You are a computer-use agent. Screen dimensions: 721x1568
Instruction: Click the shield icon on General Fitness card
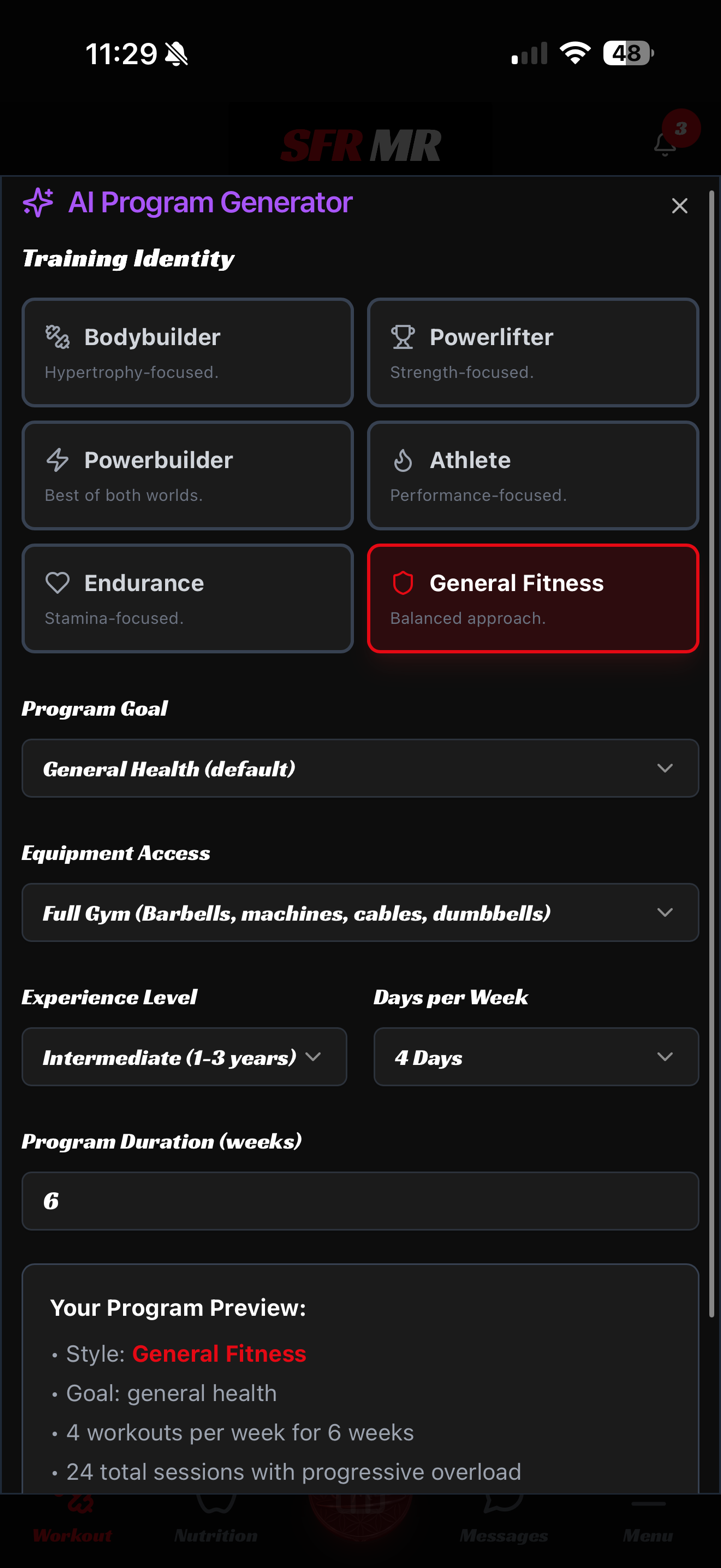click(x=403, y=583)
